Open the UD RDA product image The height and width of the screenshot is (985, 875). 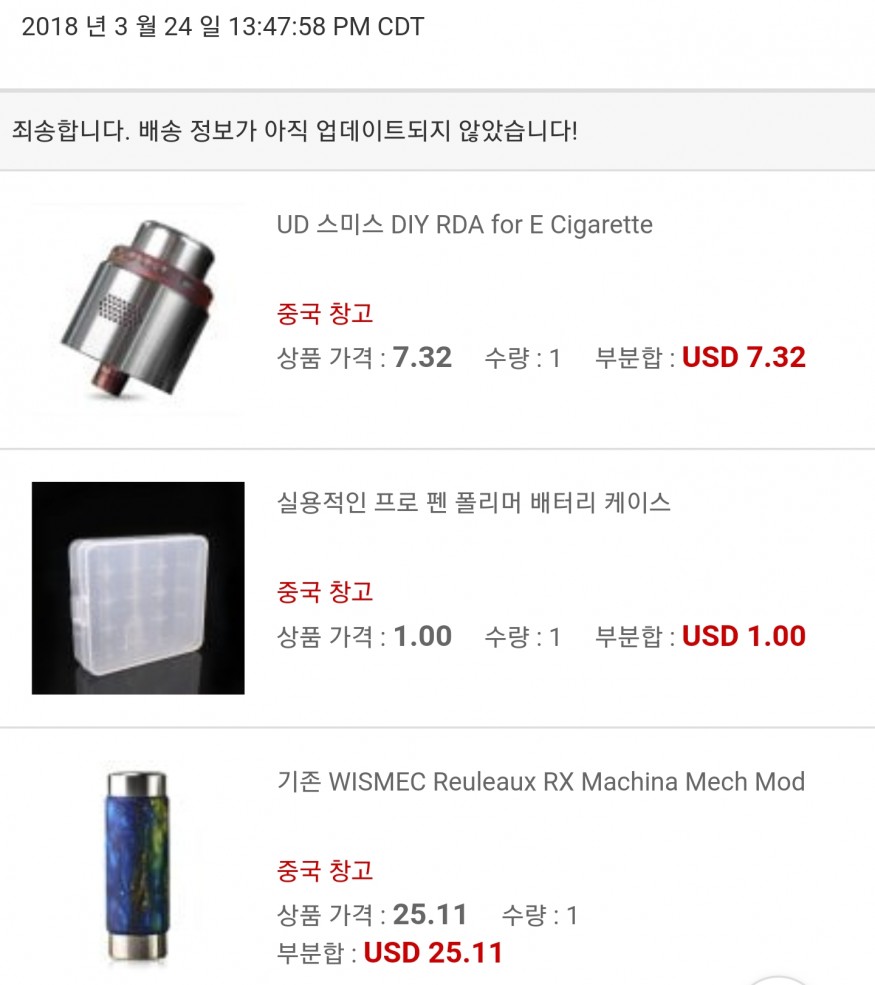tap(138, 310)
